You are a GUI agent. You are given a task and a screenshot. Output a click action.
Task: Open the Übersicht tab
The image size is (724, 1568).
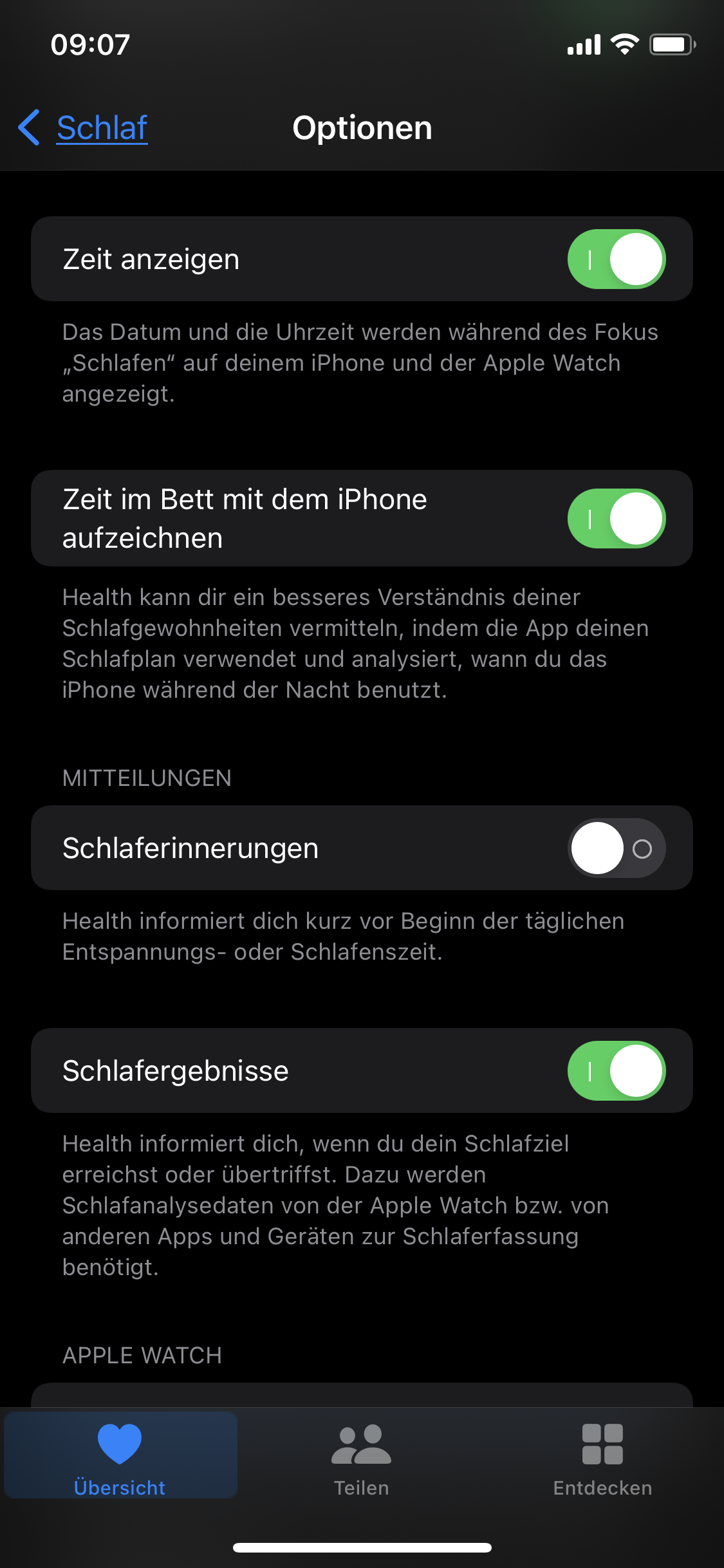coord(120,1457)
